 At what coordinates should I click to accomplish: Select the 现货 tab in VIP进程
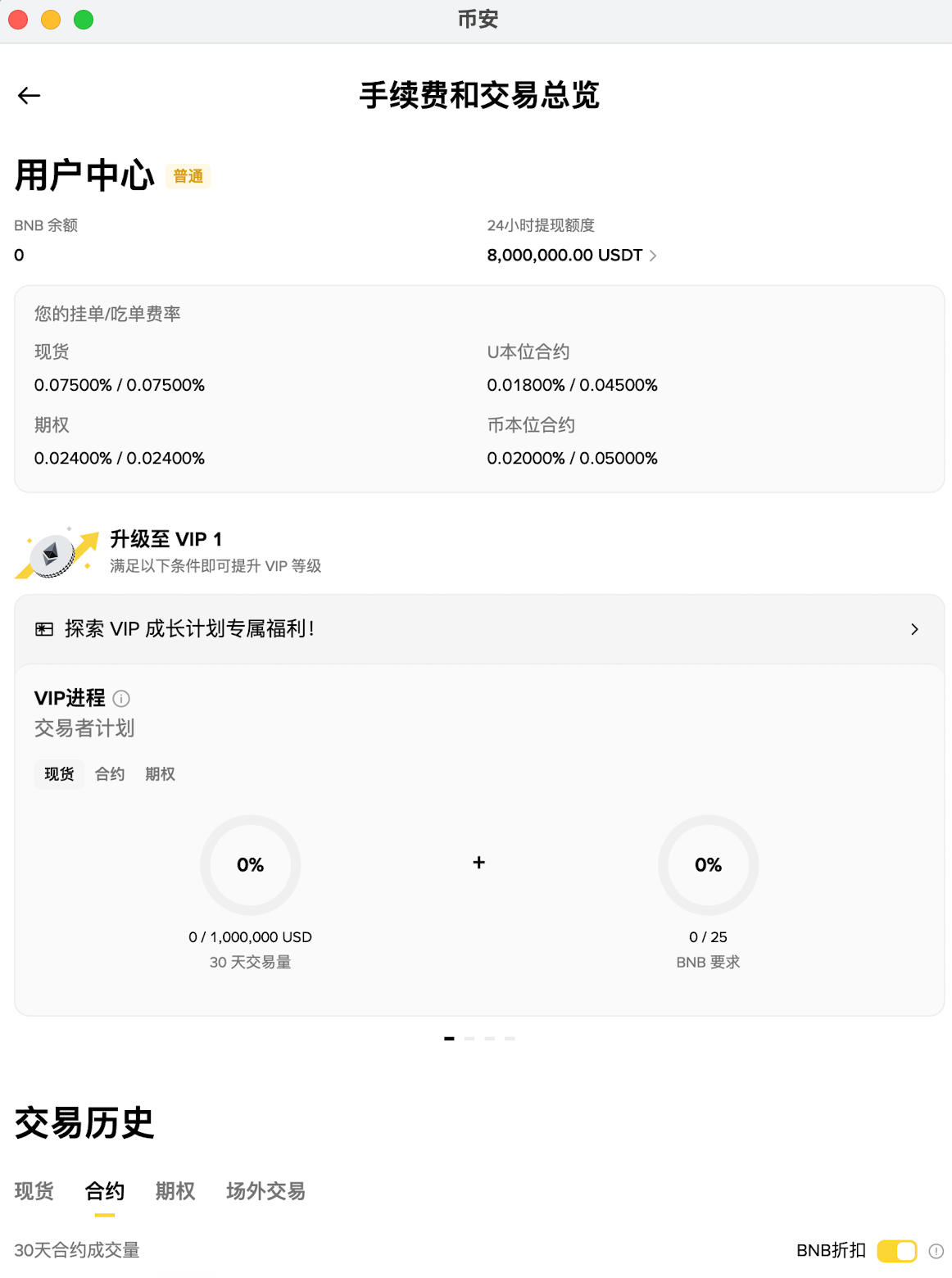pos(58,773)
